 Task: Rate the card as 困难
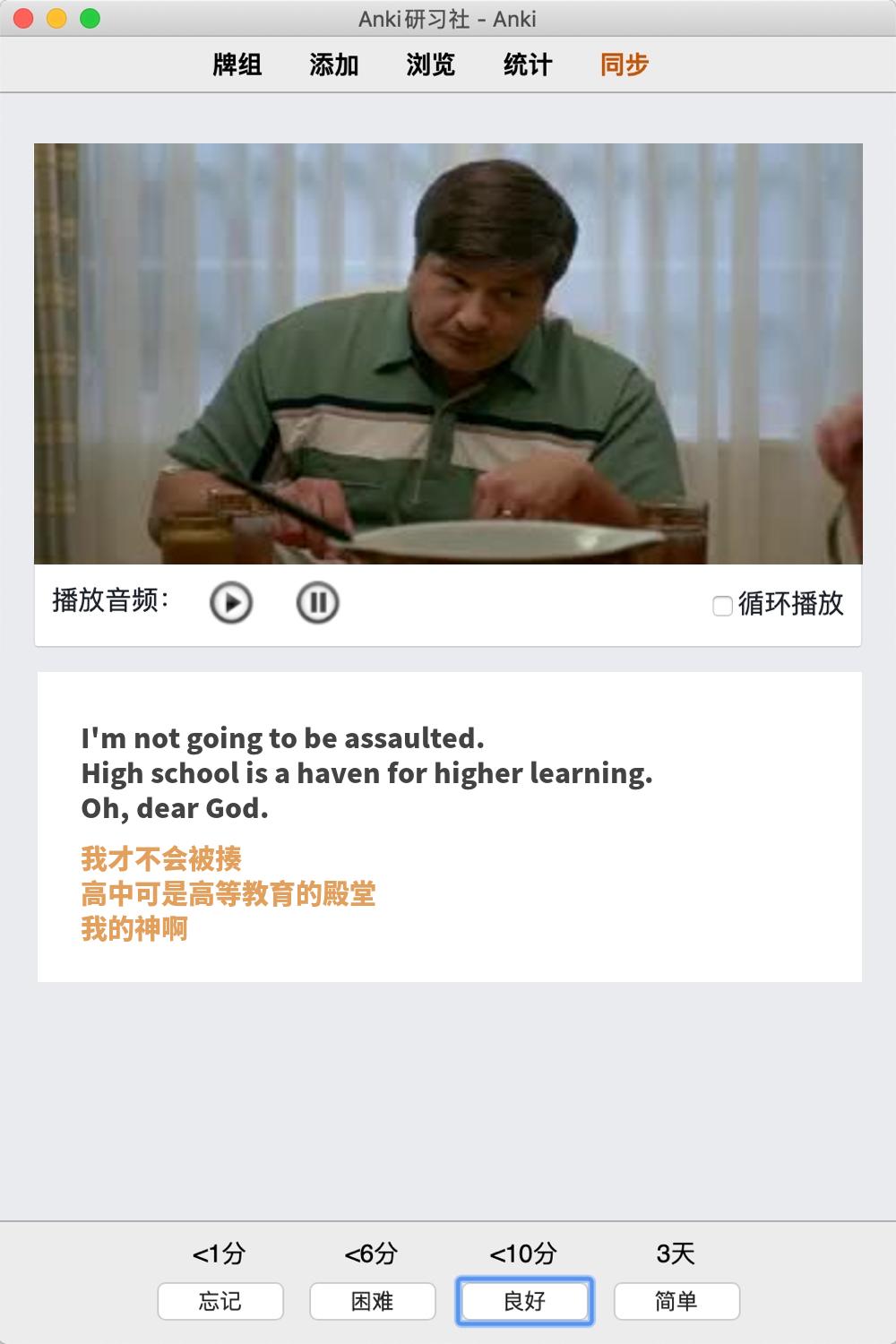(373, 1301)
